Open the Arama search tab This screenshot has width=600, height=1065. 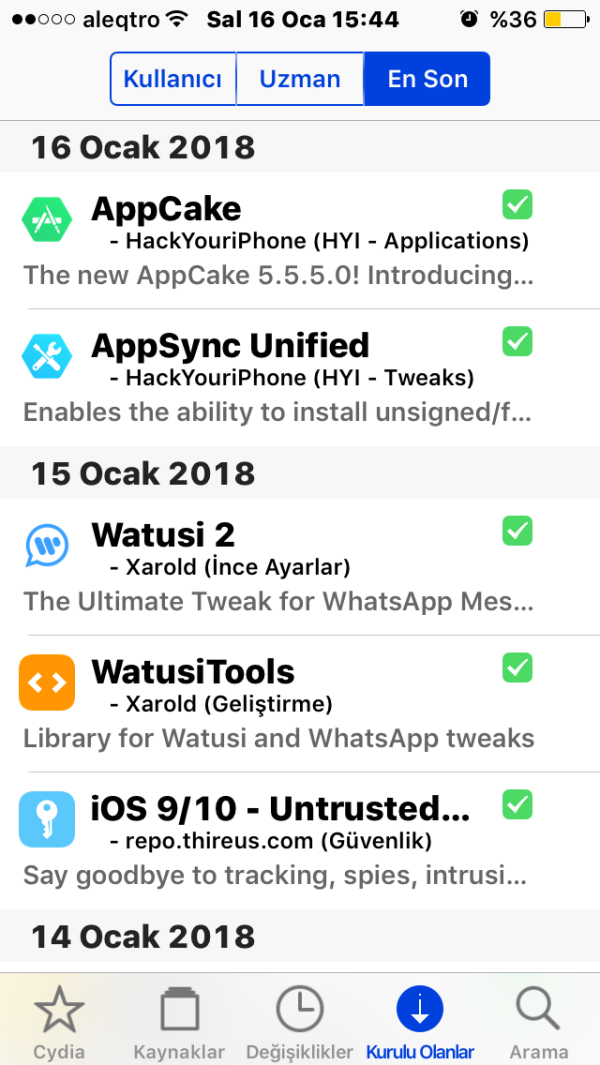539,1022
